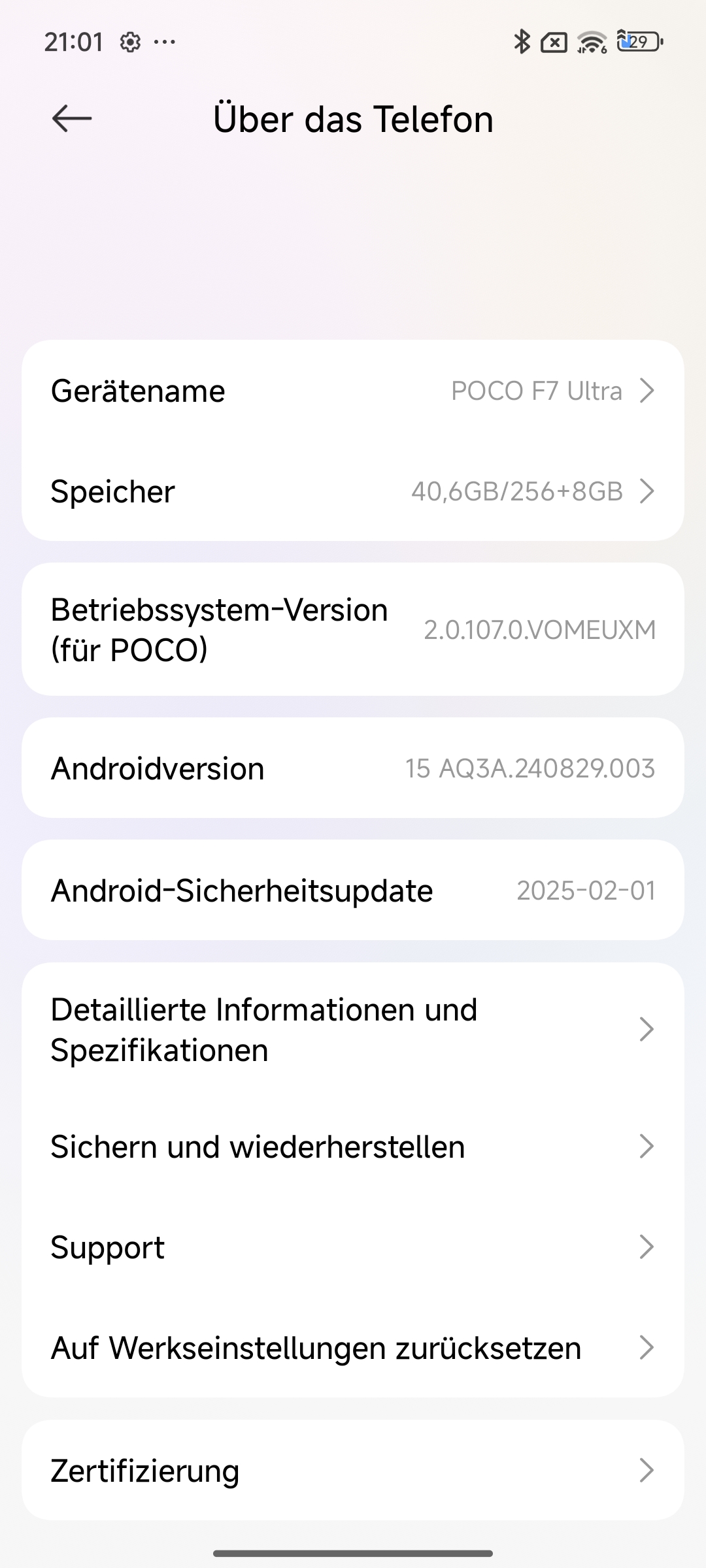Viewport: 706px width, 1568px height.
Task: Open the Gerätename row
Action: coord(353,391)
